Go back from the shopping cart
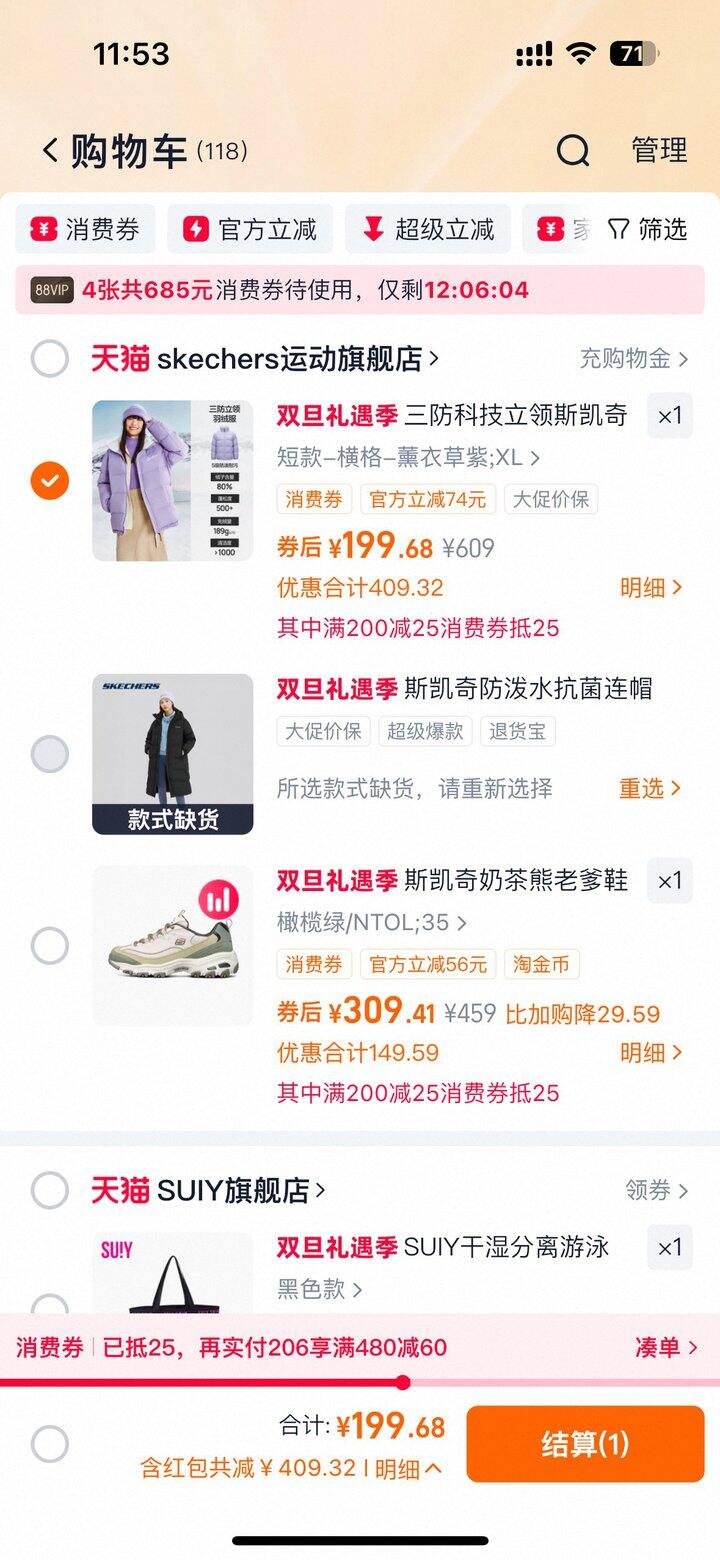This screenshot has width=720, height=1560. (50, 151)
